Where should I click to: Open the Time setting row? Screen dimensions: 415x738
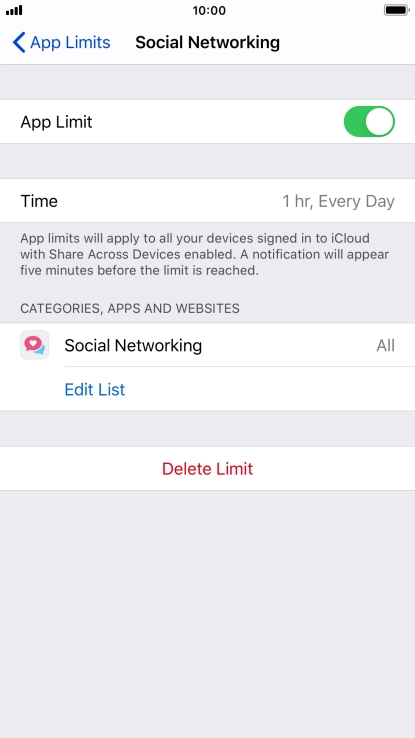(x=208, y=201)
